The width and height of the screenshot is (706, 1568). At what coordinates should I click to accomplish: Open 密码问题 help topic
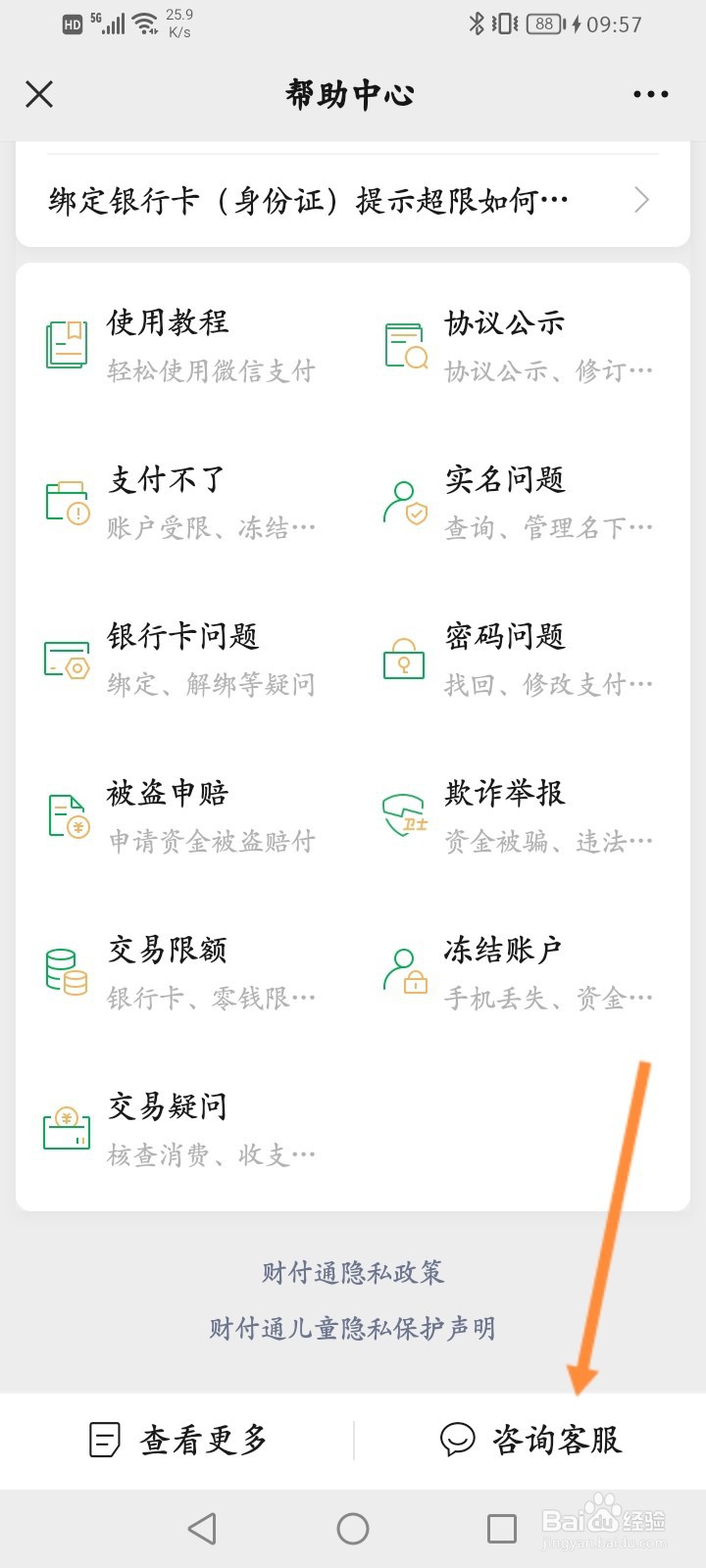[x=520, y=659]
